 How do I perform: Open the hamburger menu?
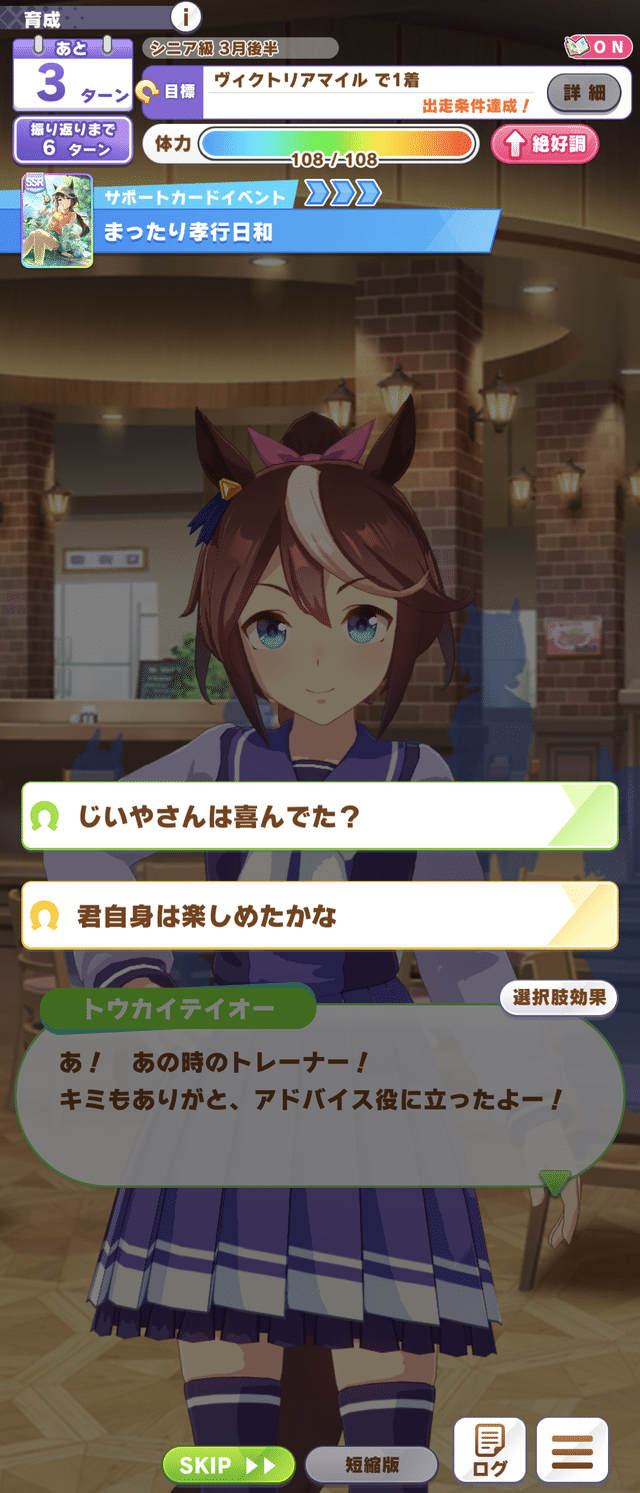pyautogui.click(x=572, y=1452)
